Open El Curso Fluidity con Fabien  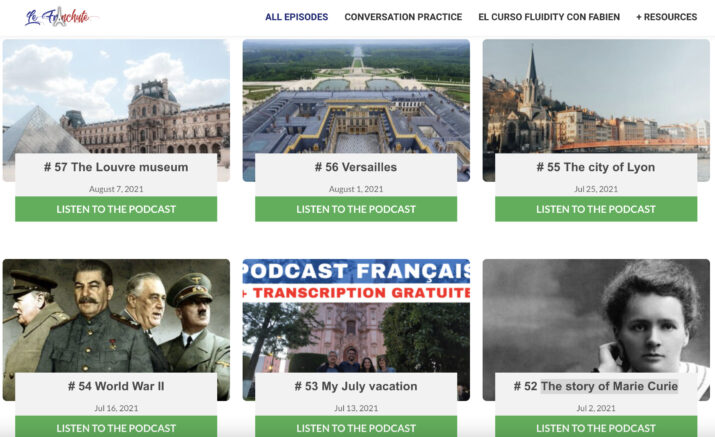click(548, 17)
